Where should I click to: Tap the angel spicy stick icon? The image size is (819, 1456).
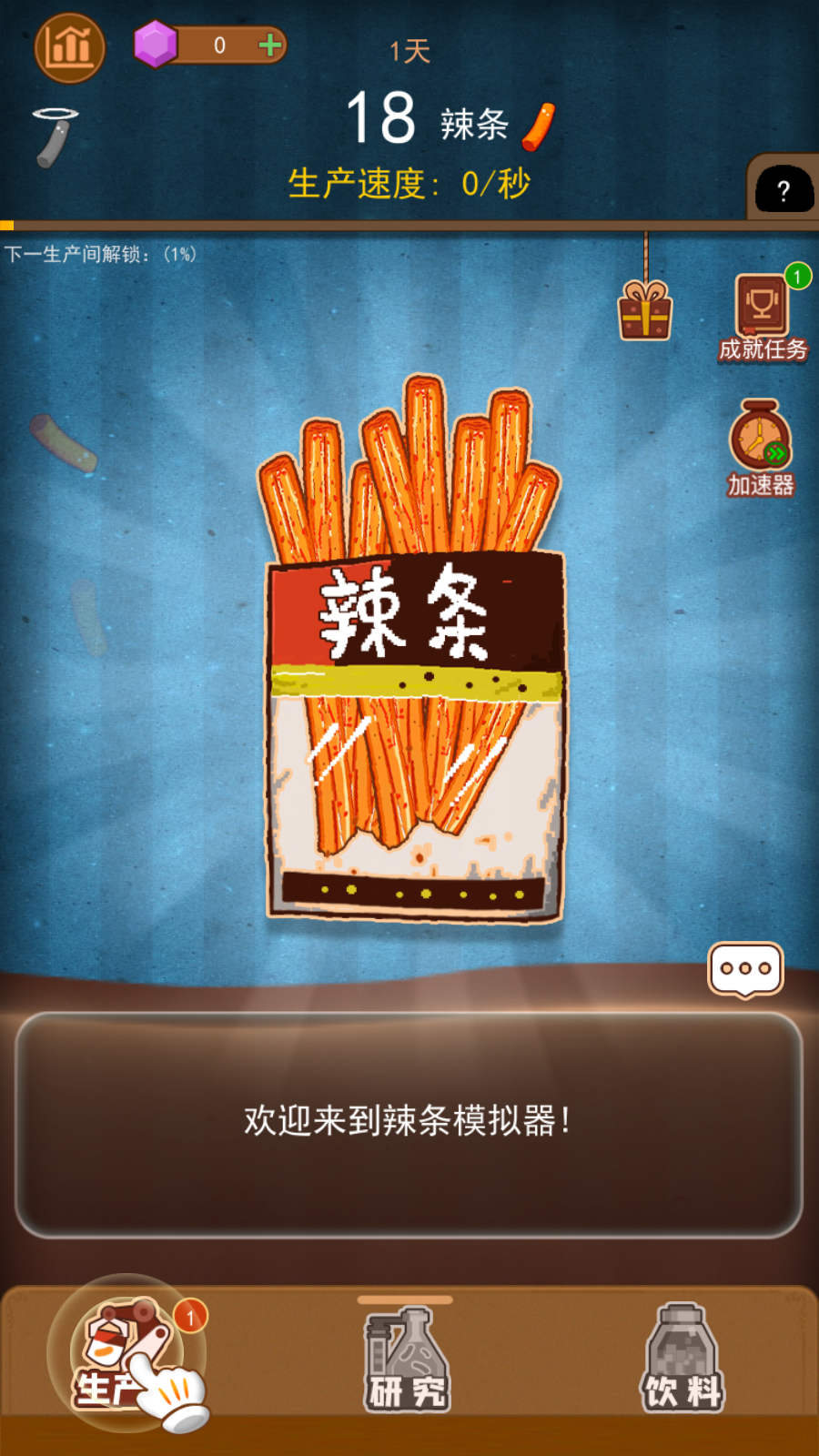[x=56, y=137]
